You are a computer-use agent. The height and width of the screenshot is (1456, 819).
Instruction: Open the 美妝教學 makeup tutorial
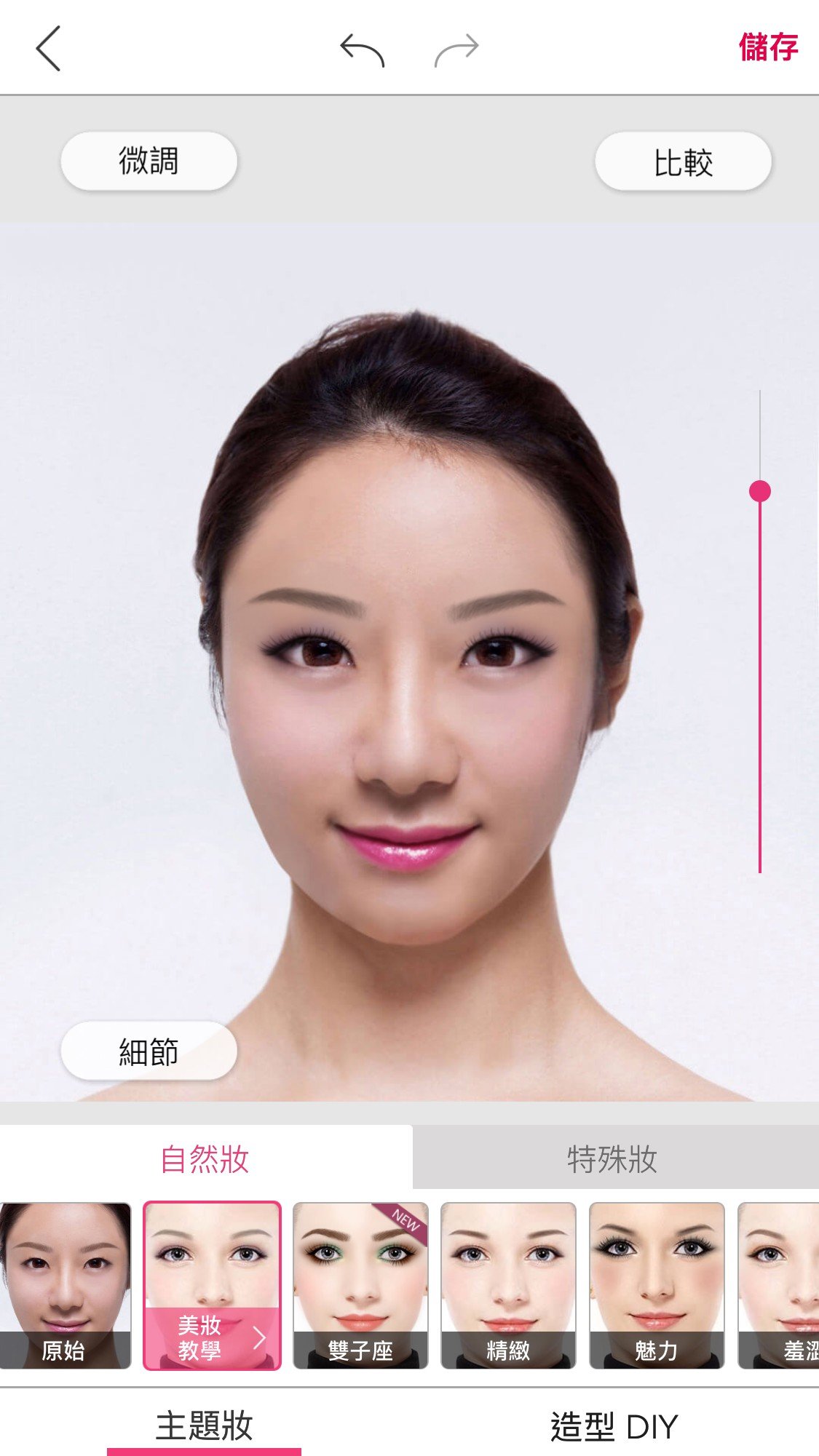[x=212, y=1285]
